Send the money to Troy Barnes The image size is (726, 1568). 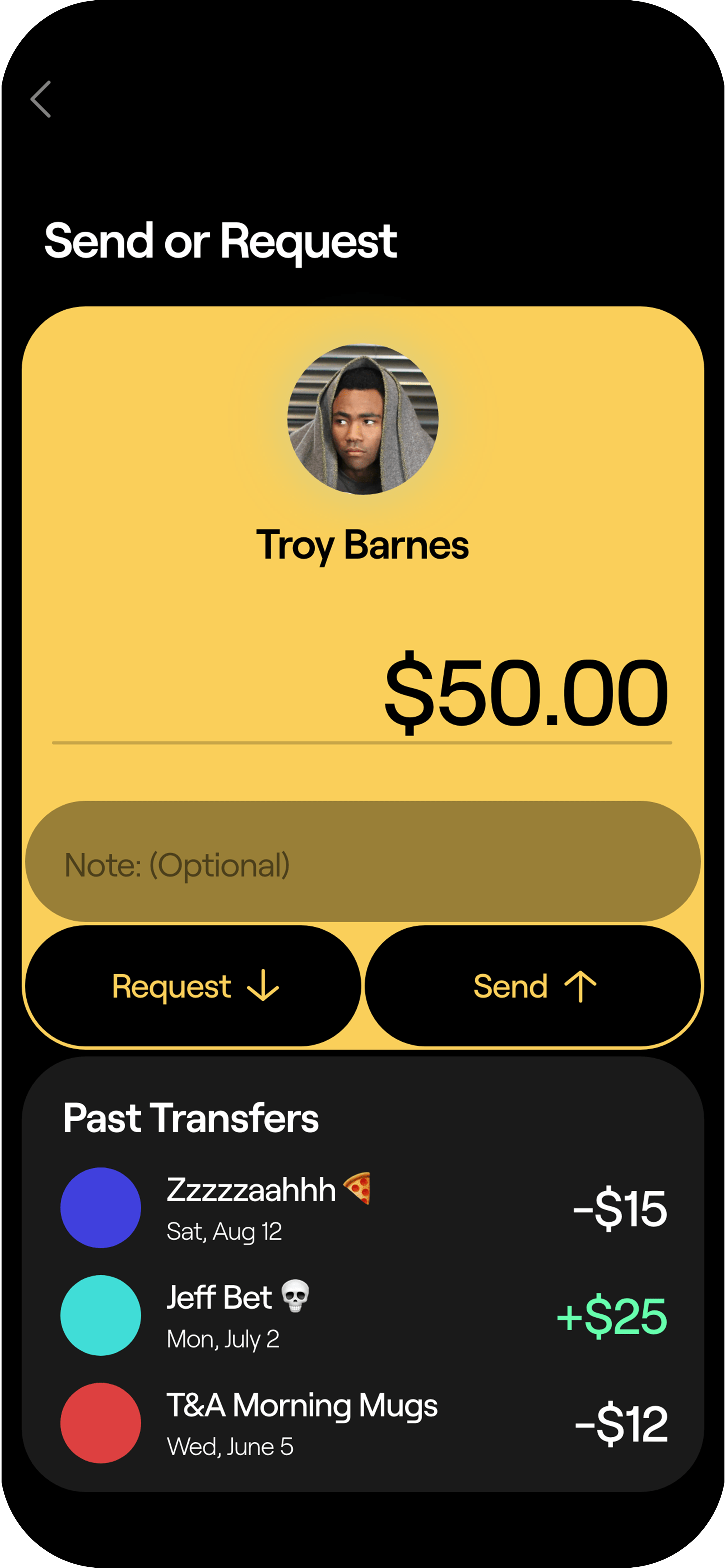click(533, 986)
